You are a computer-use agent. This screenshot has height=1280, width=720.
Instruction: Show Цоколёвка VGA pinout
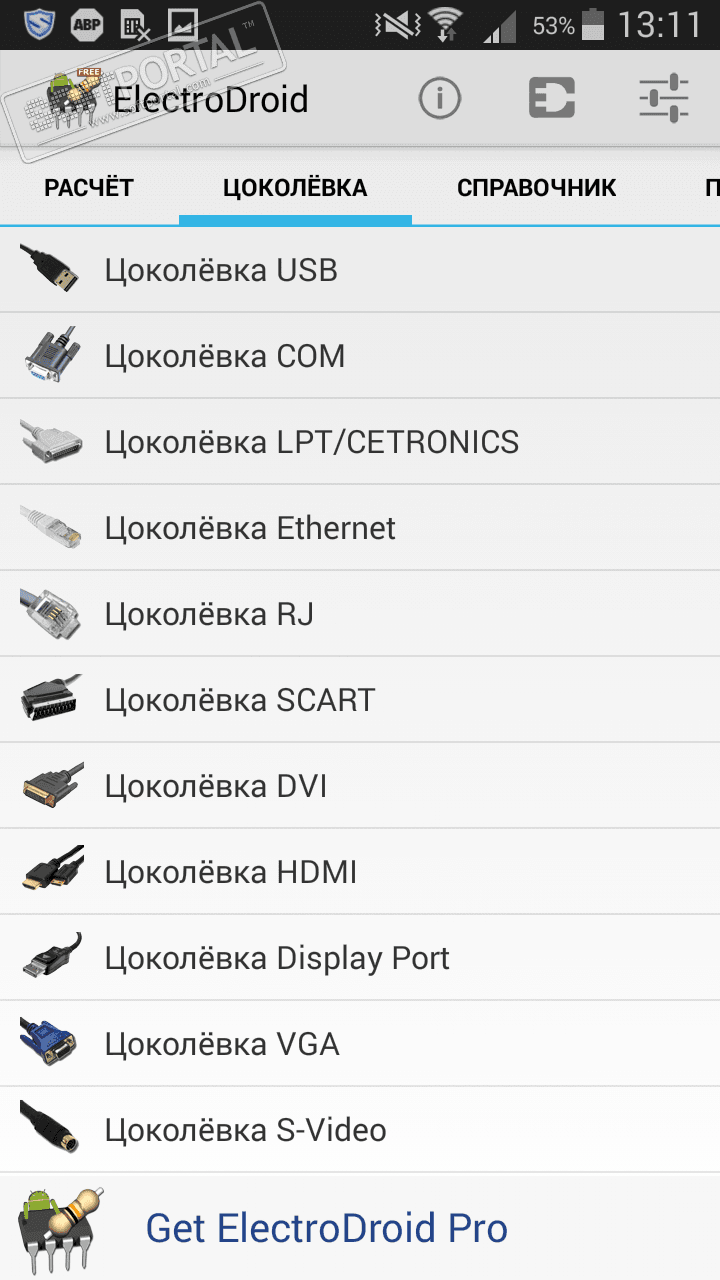(360, 1044)
